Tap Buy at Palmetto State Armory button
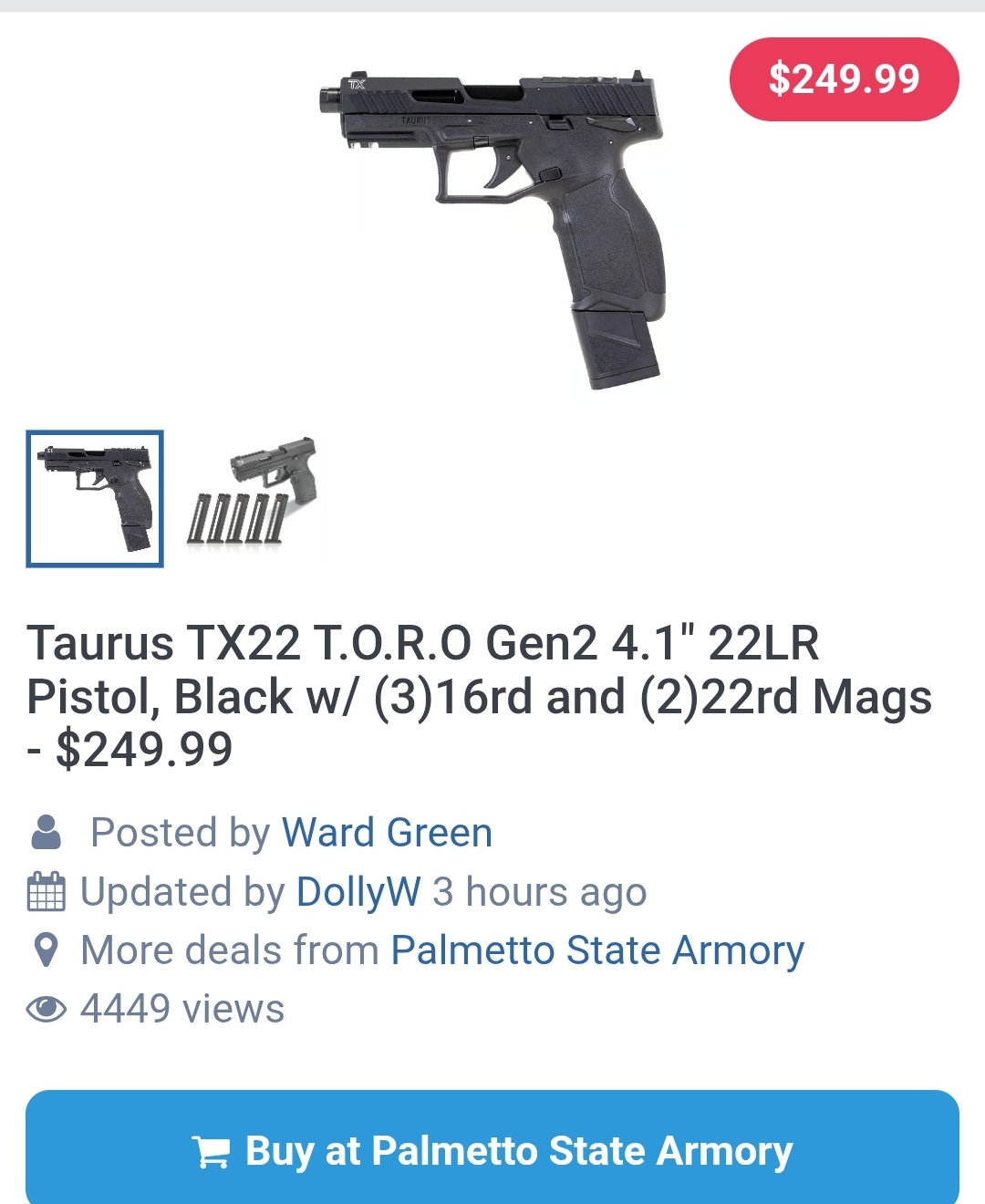 coord(493,1151)
